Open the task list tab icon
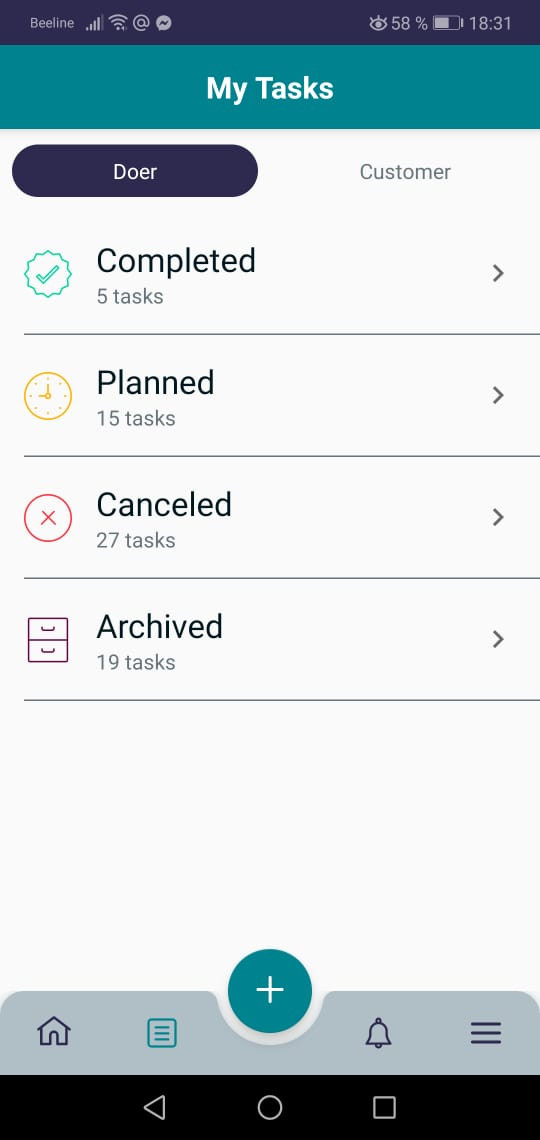540x1140 pixels. [161, 1032]
